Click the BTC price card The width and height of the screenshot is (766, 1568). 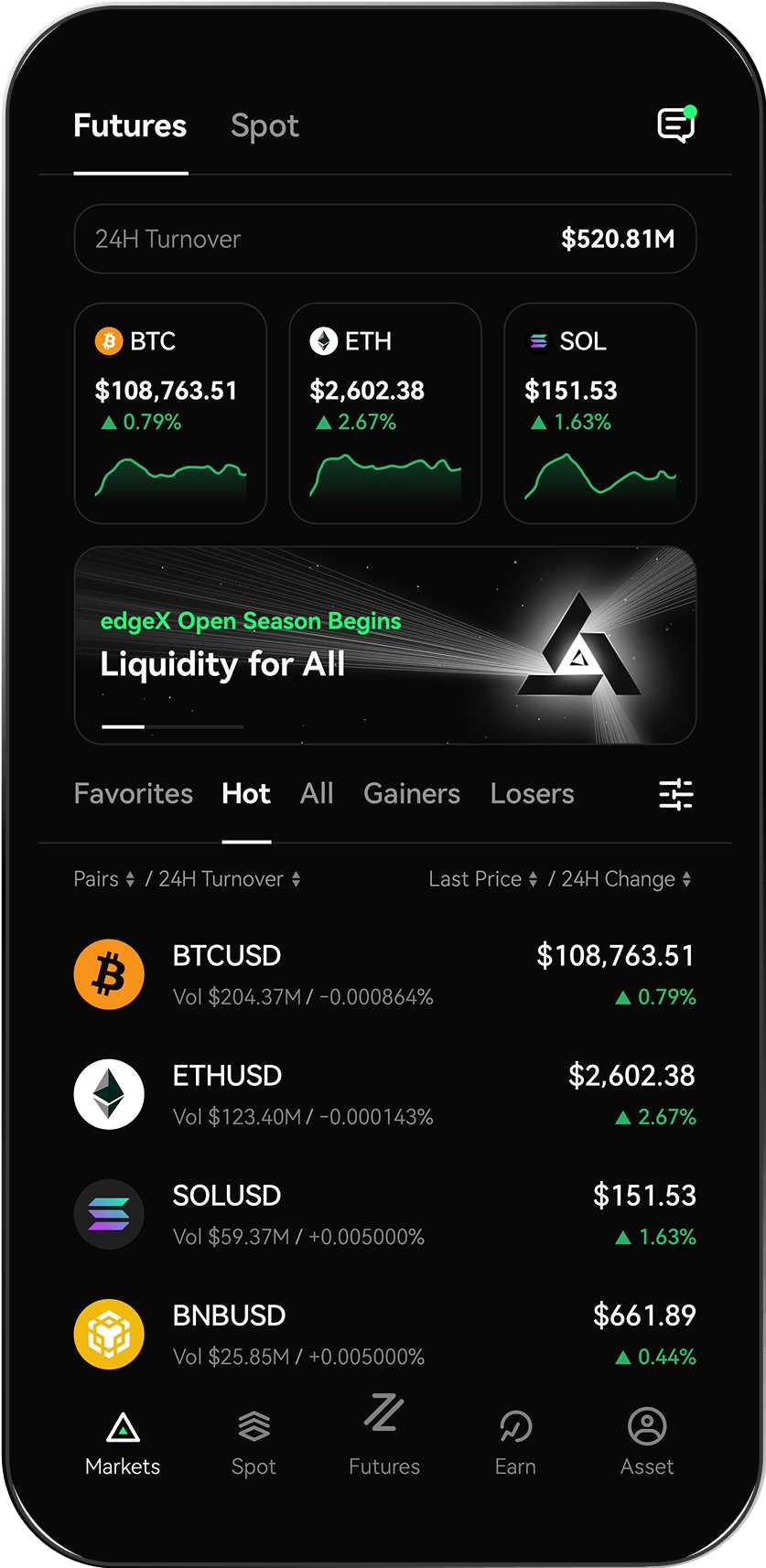click(x=170, y=412)
